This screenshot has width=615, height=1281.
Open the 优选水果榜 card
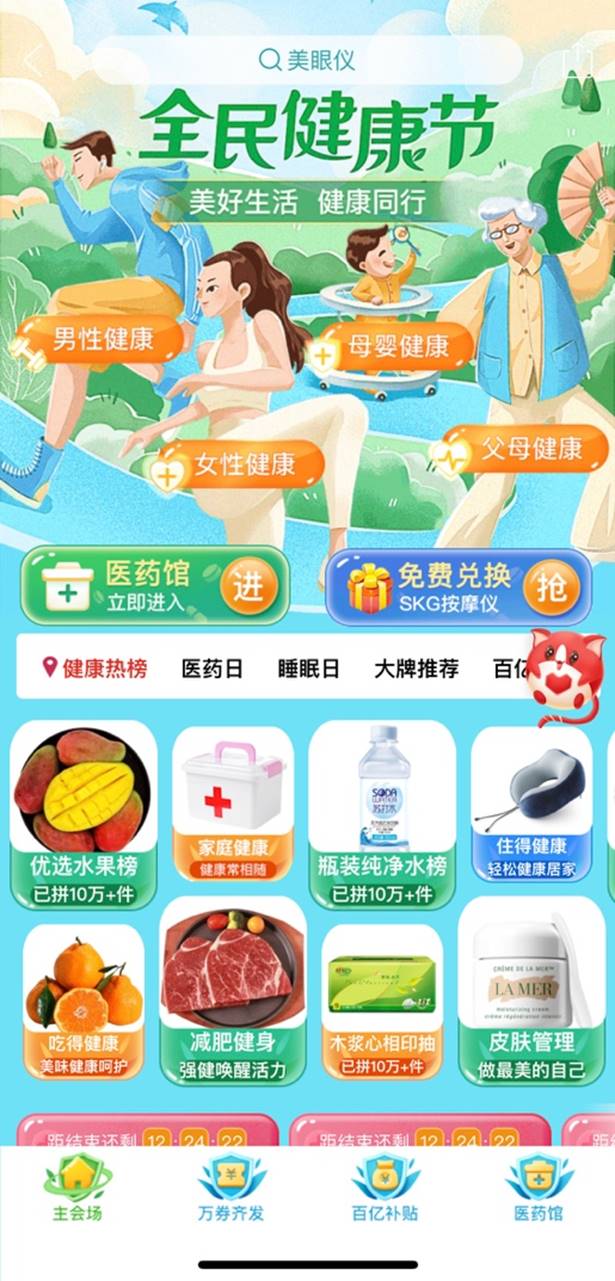click(x=84, y=814)
